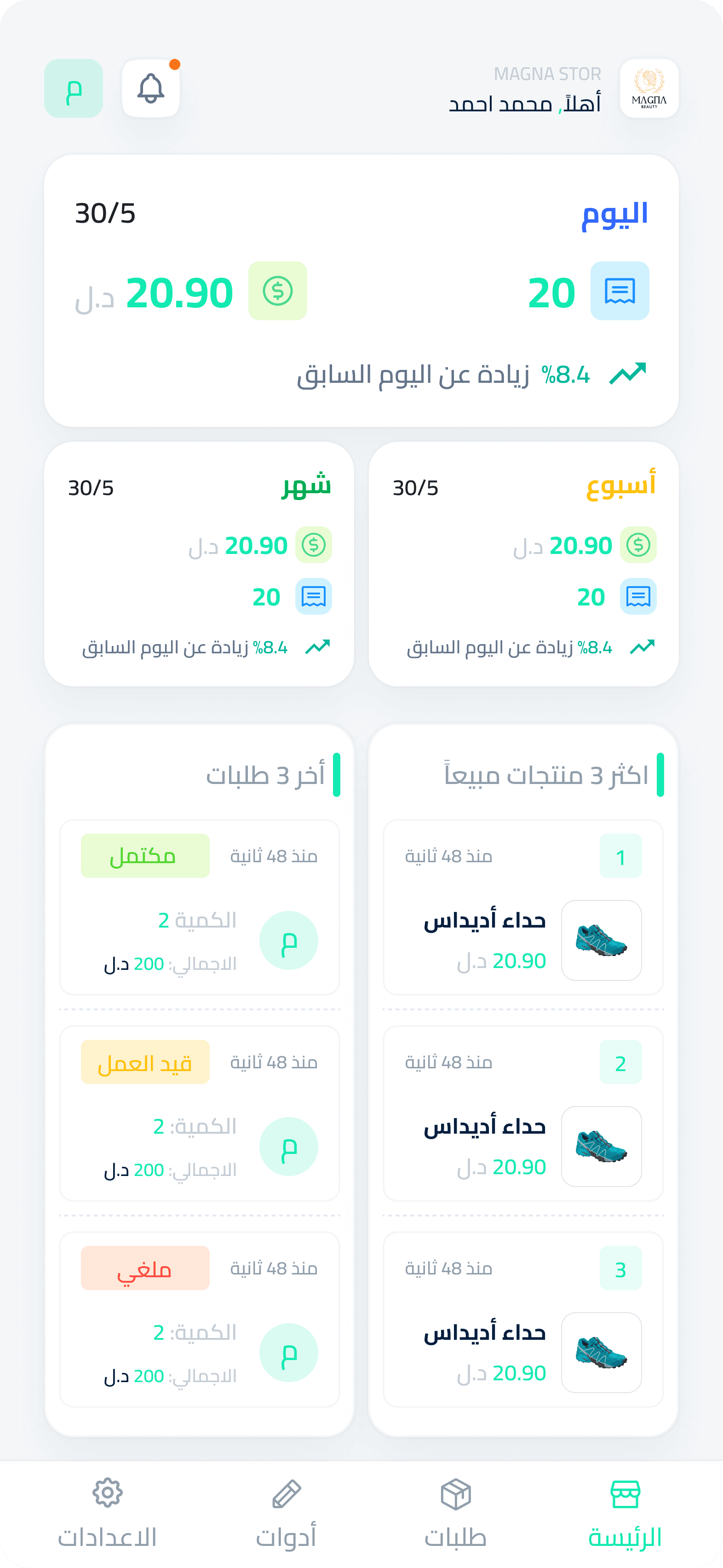Open the order marked ملغي
723x1568 pixels.
[200, 1320]
